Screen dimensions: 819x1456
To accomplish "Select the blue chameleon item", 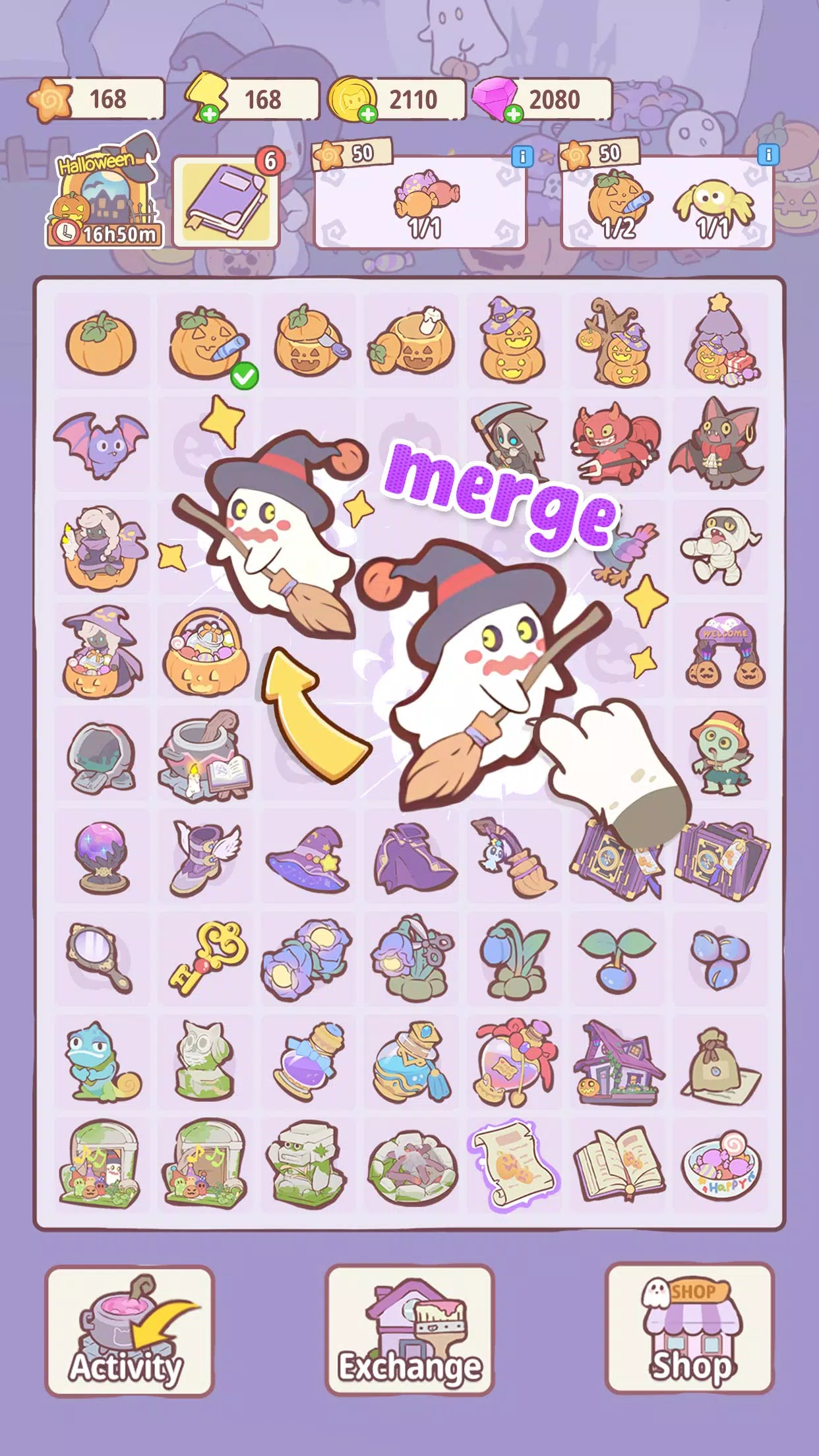I will point(101,1062).
